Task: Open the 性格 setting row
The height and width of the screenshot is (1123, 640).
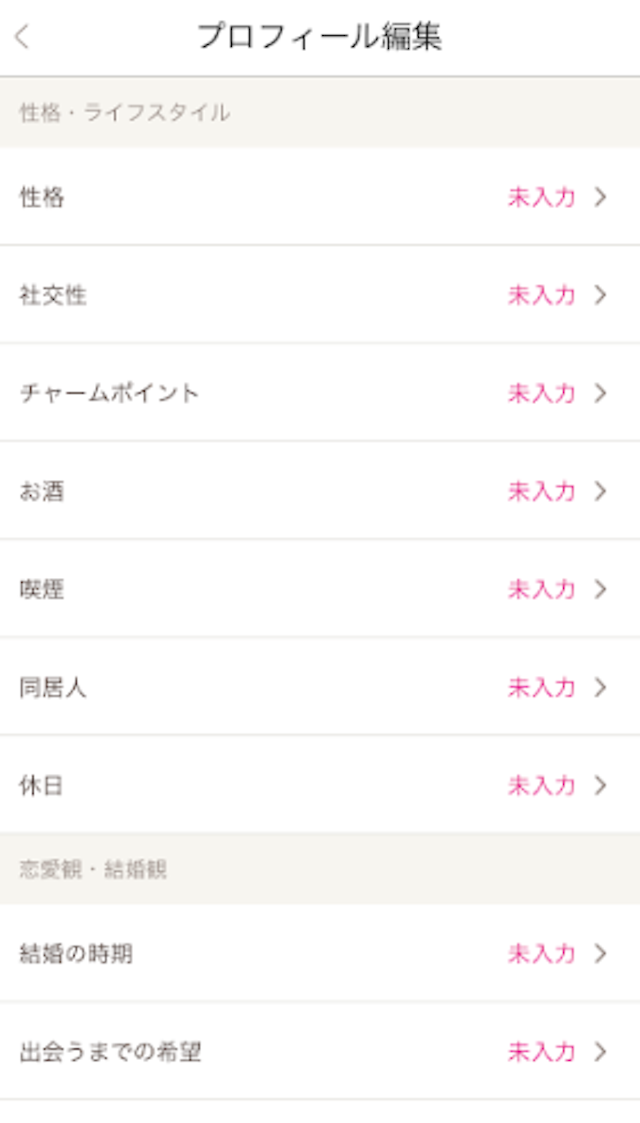Action: [320, 197]
